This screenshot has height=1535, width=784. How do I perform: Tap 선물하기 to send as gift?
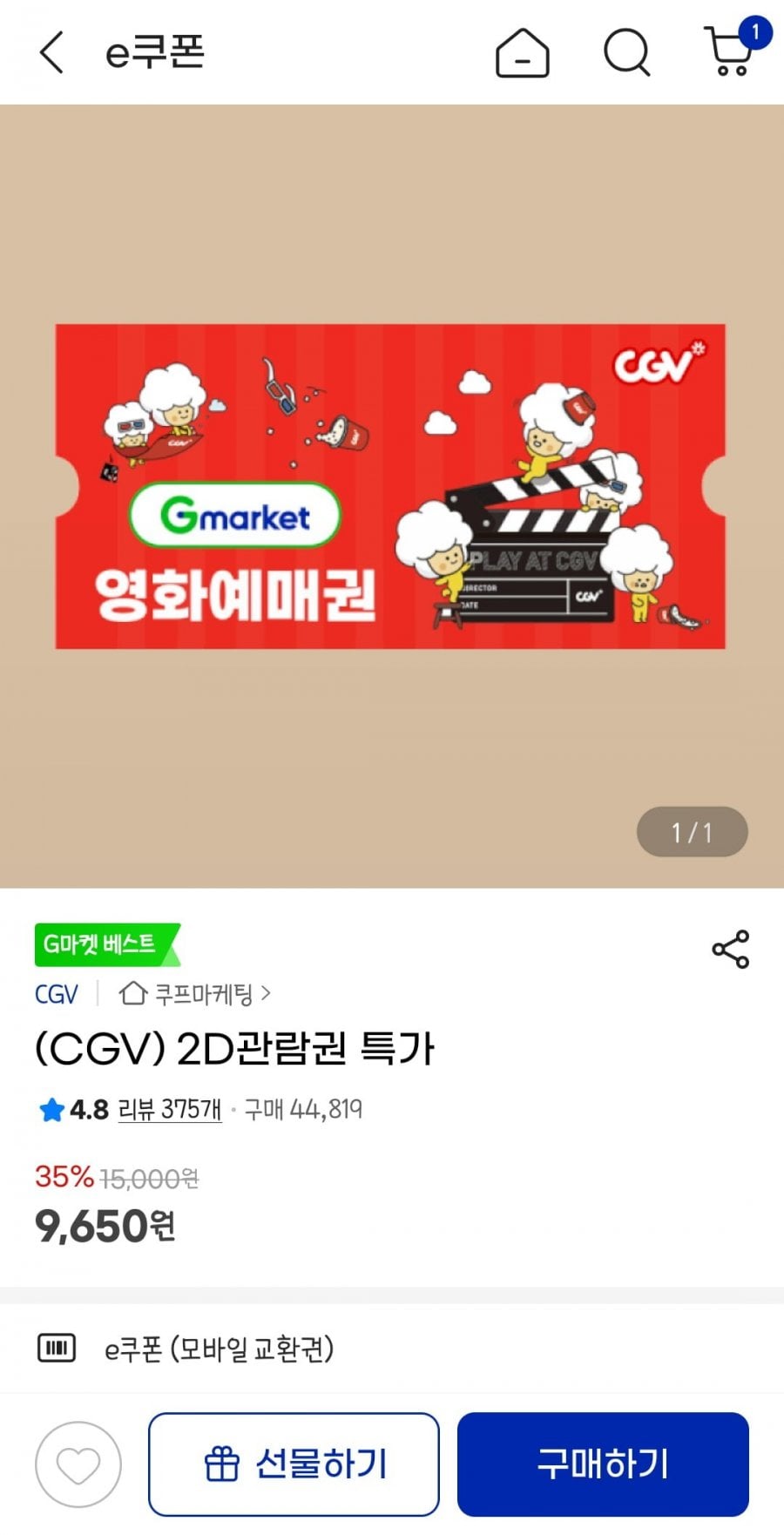point(294,1464)
